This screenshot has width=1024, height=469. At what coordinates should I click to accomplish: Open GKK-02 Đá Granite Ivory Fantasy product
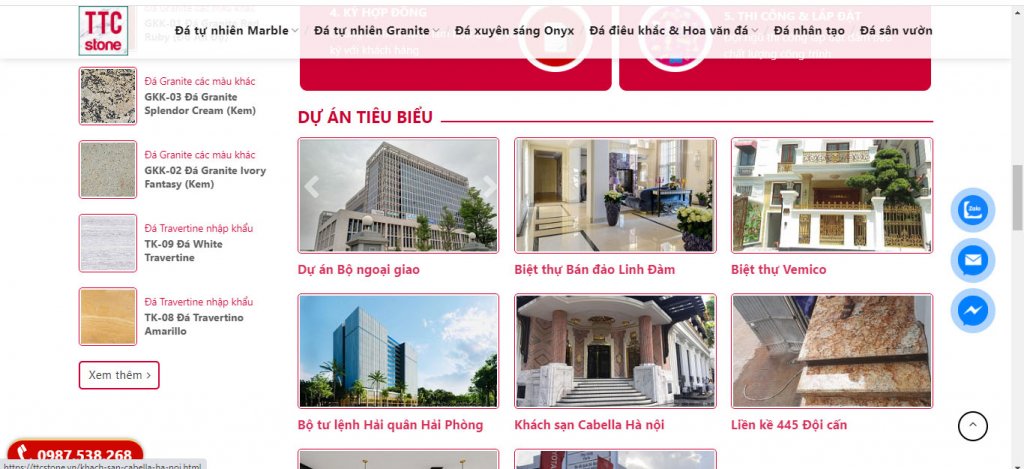tap(205, 177)
